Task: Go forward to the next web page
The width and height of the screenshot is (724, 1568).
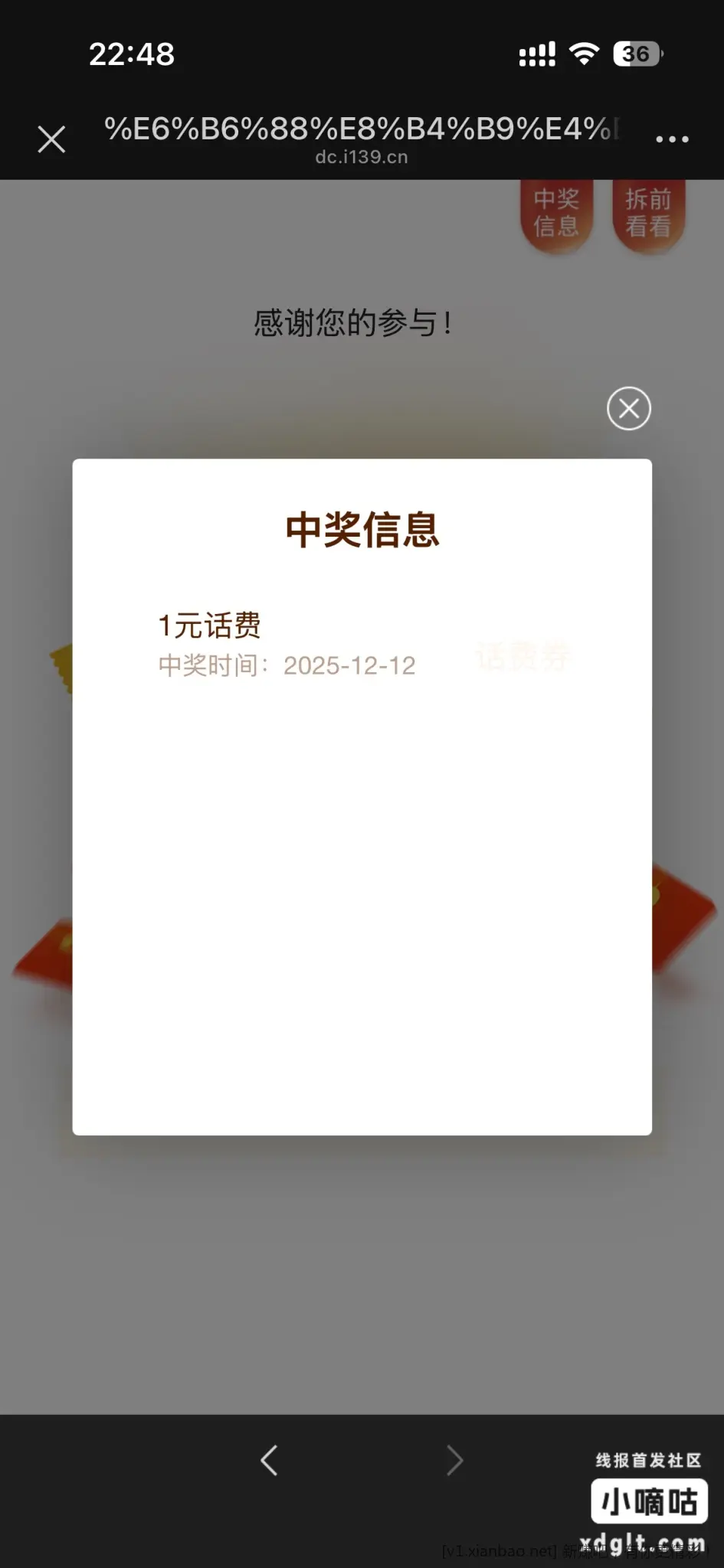Action: click(455, 1461)
